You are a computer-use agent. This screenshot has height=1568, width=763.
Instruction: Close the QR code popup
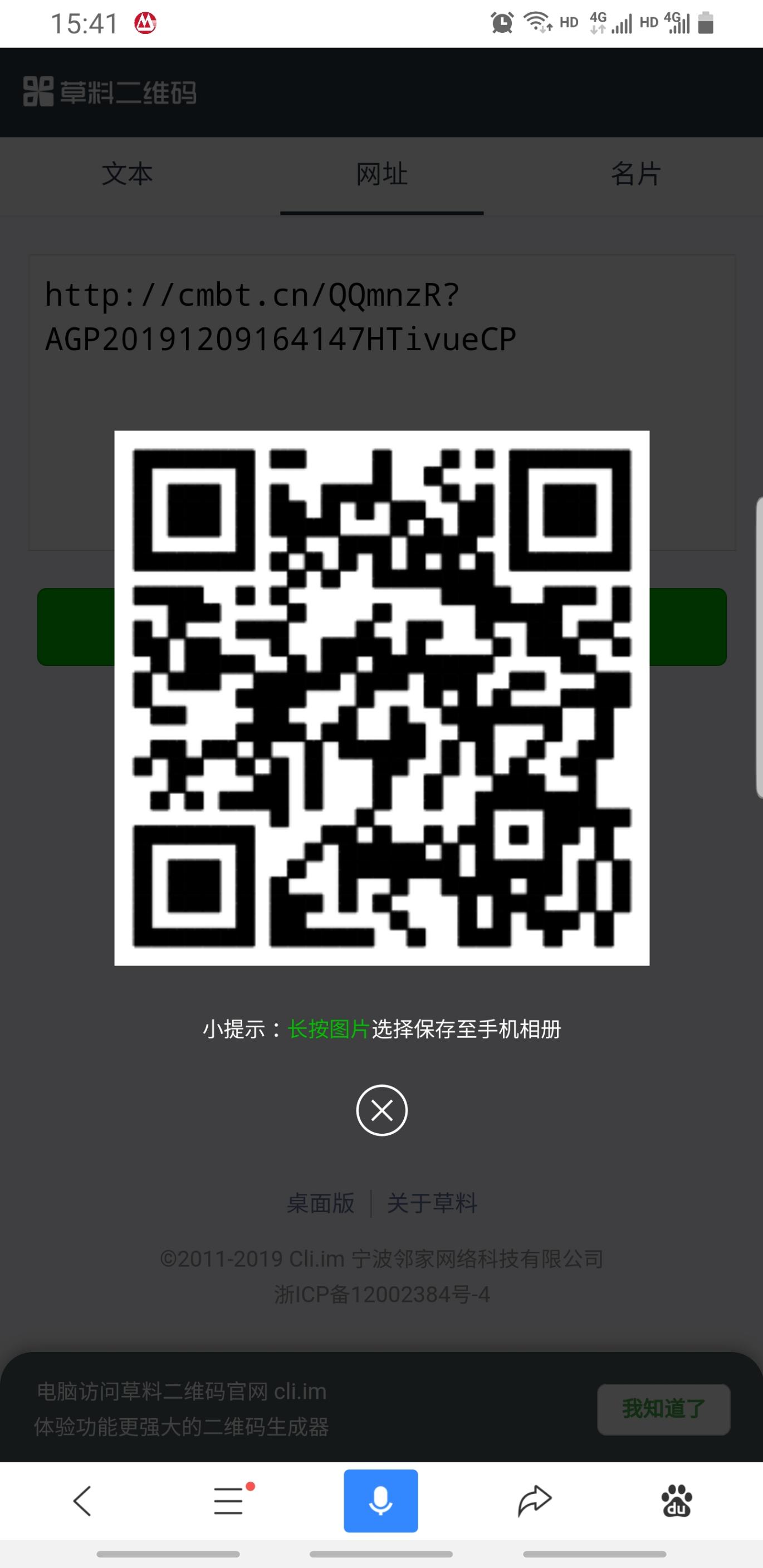click(382, 1110)
